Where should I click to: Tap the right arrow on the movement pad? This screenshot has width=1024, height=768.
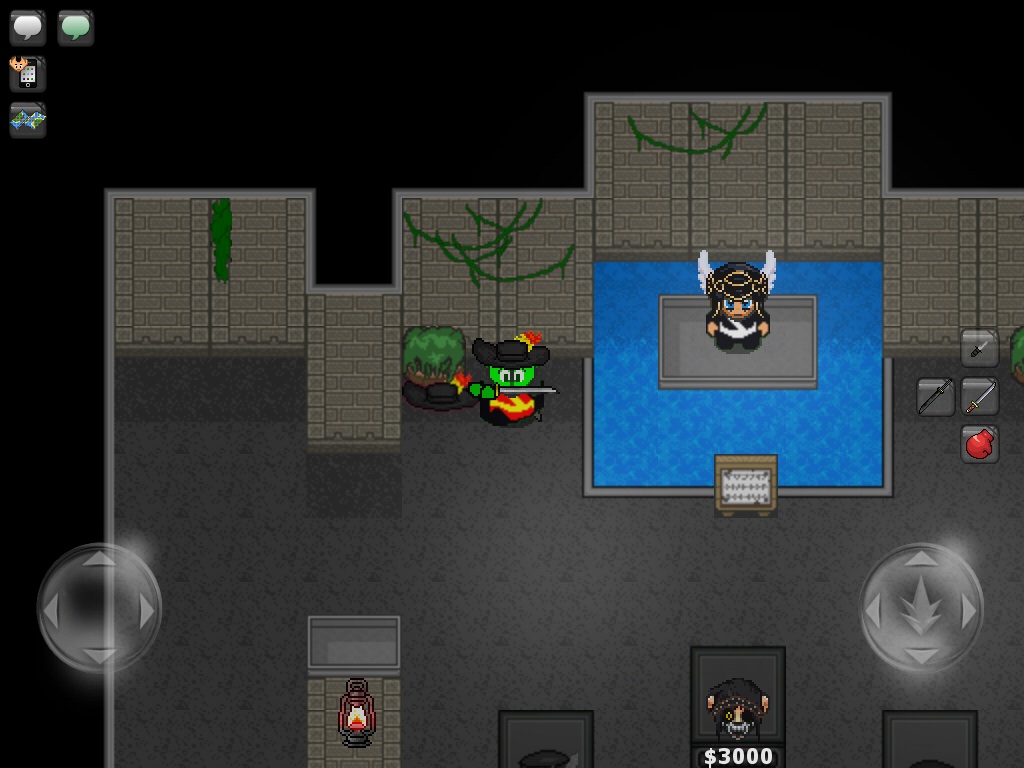pos(147,609)
